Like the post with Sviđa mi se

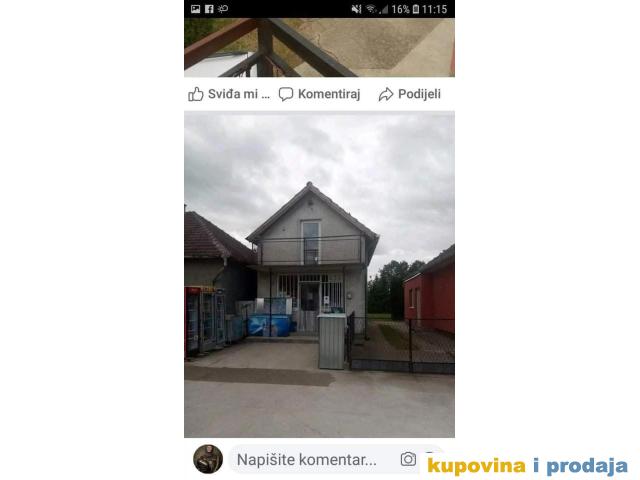click(229, 94)
